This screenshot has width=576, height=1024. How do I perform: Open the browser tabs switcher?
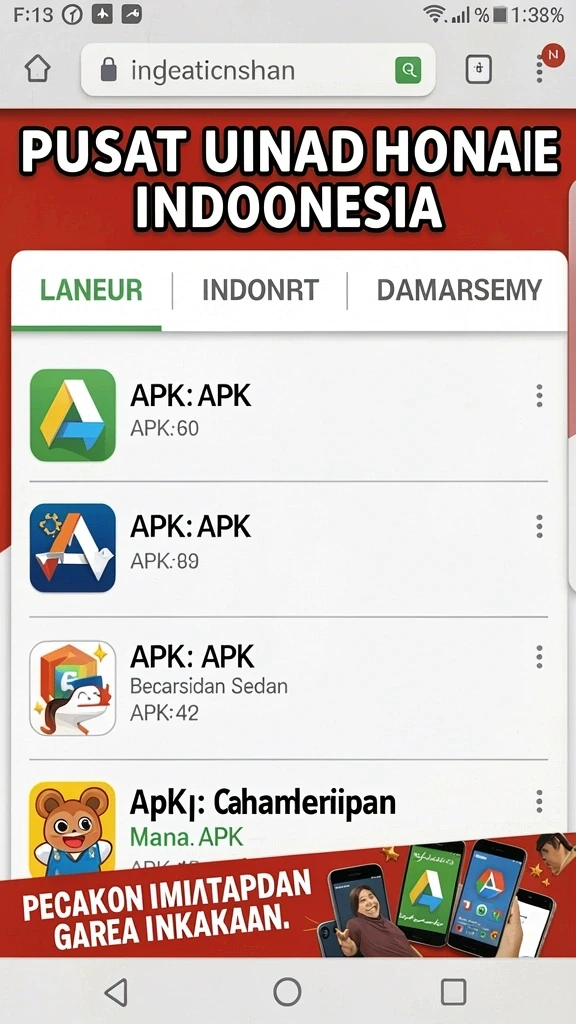[x=479, y=69]
